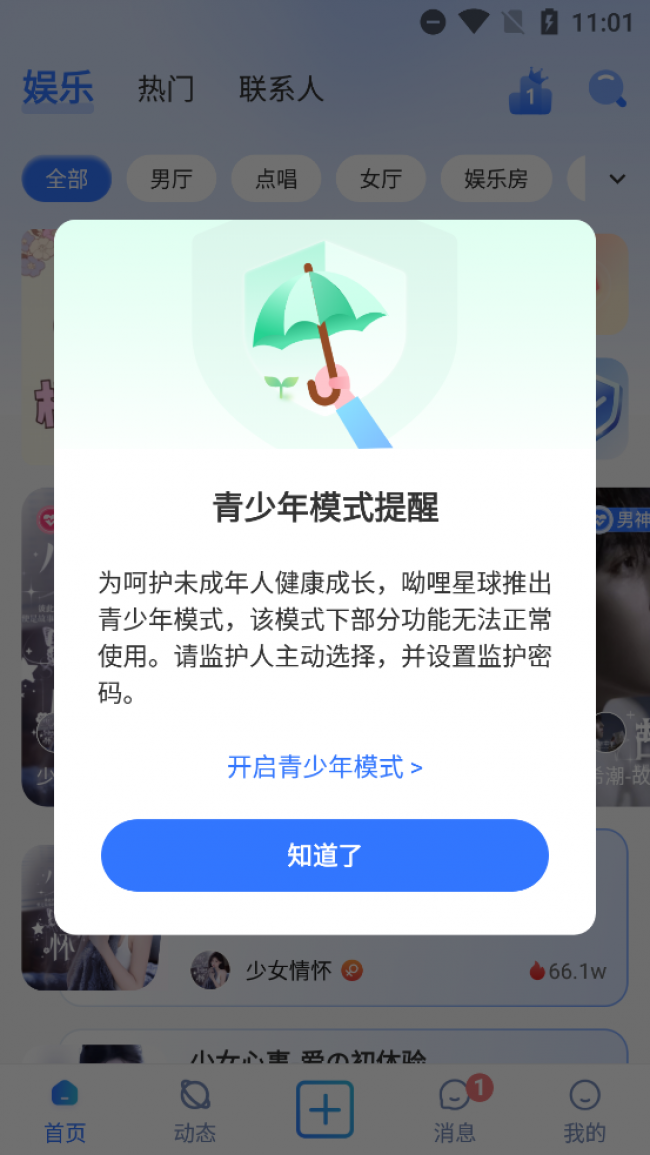Select the 女厅 filter chip
Screen dimensions: 650x1155
[381, 179]
